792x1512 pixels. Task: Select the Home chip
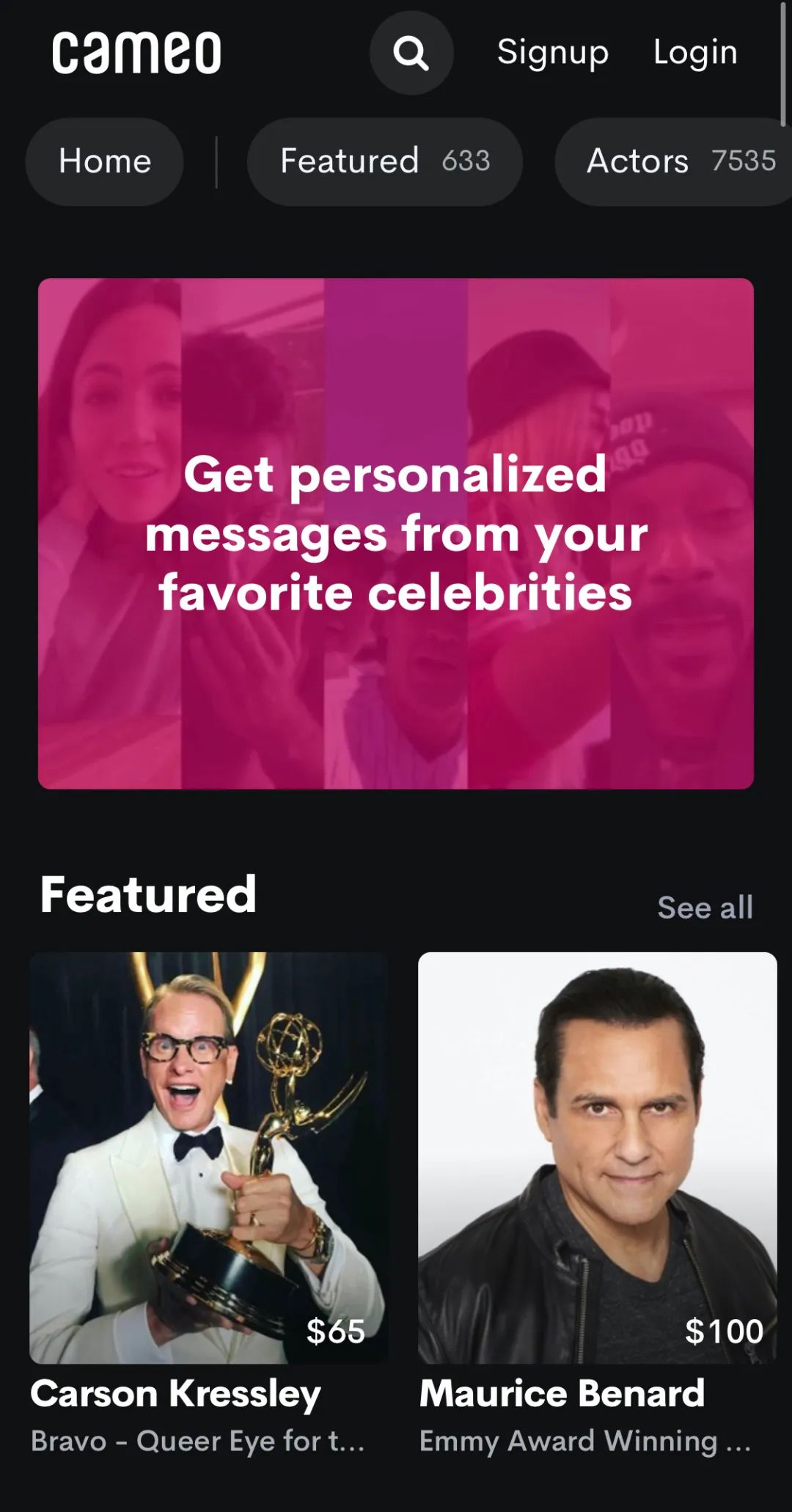click(105, 161)
